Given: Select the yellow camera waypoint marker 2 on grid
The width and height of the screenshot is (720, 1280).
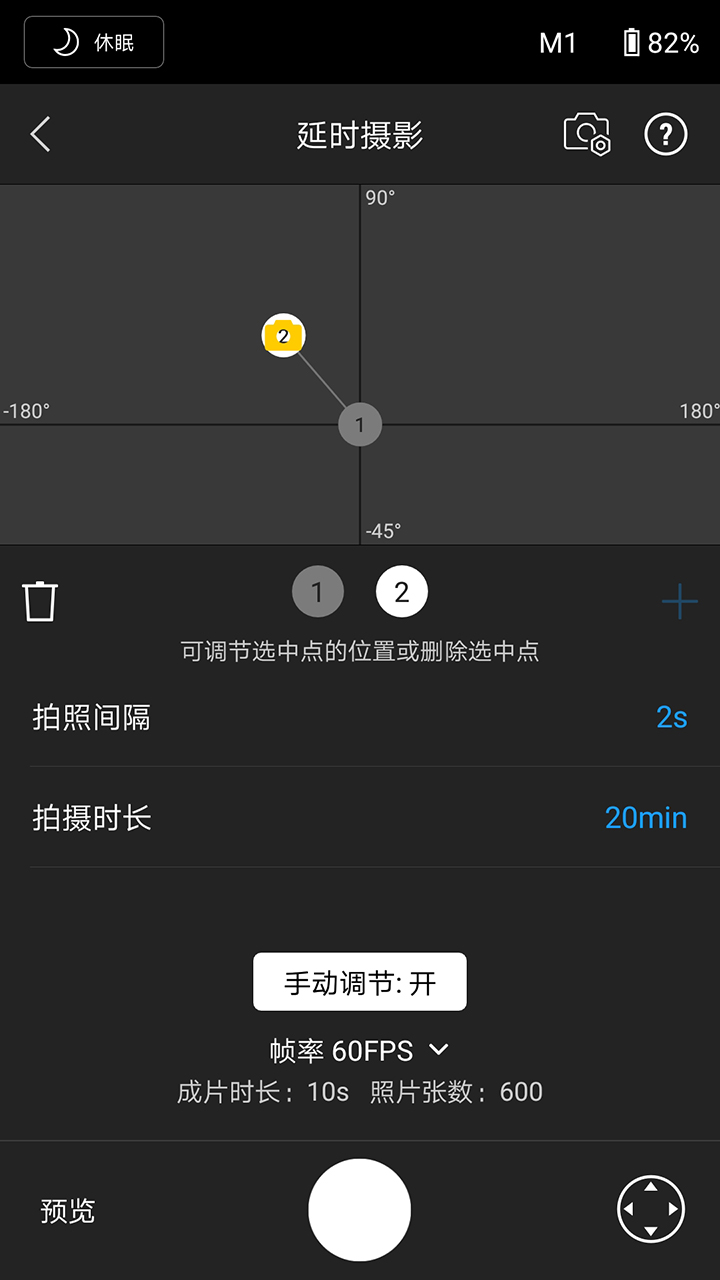Looking at the screenshot, I should [x=284, y=335].
